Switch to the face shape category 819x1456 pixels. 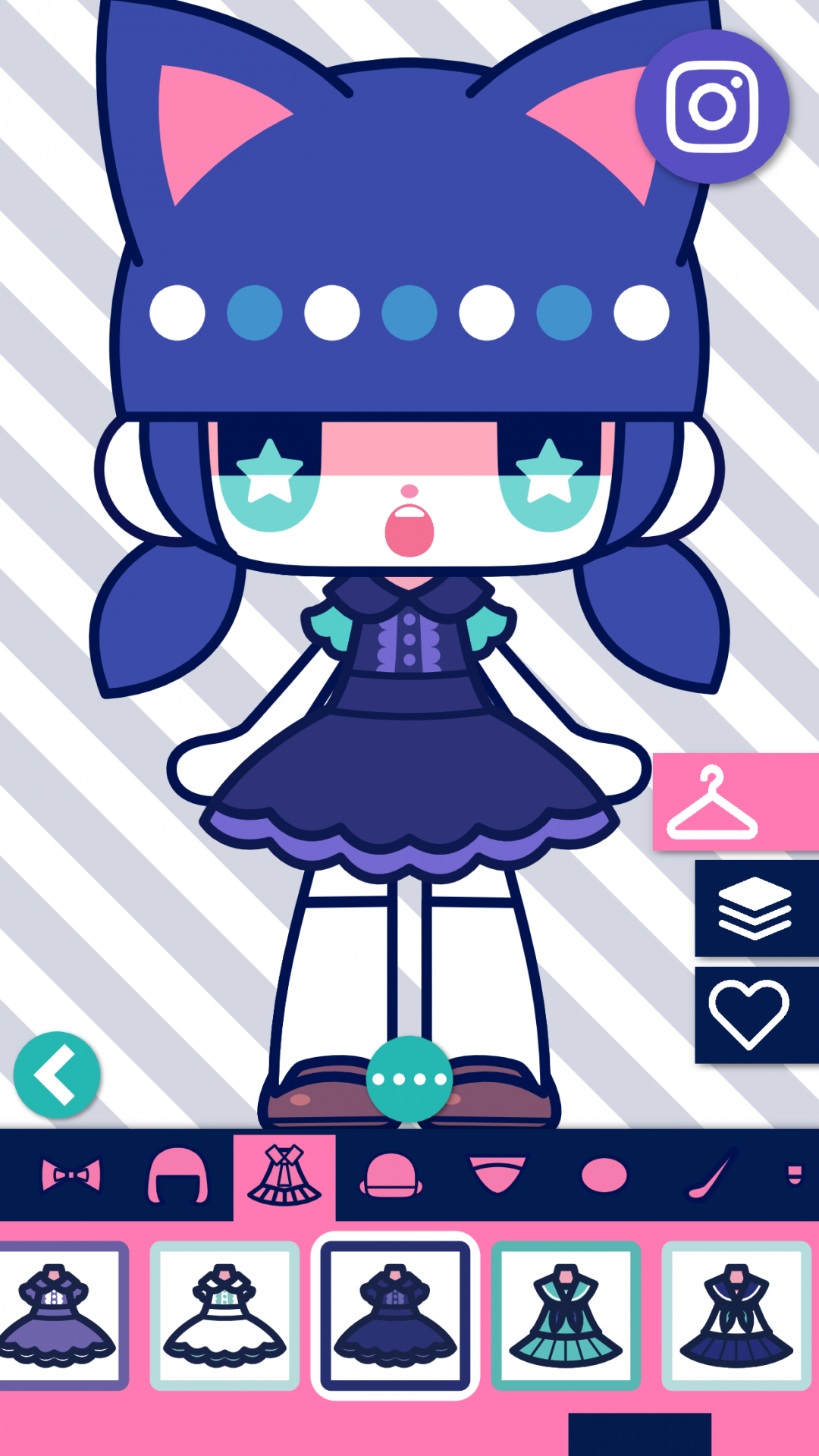tap(497, 1175)
